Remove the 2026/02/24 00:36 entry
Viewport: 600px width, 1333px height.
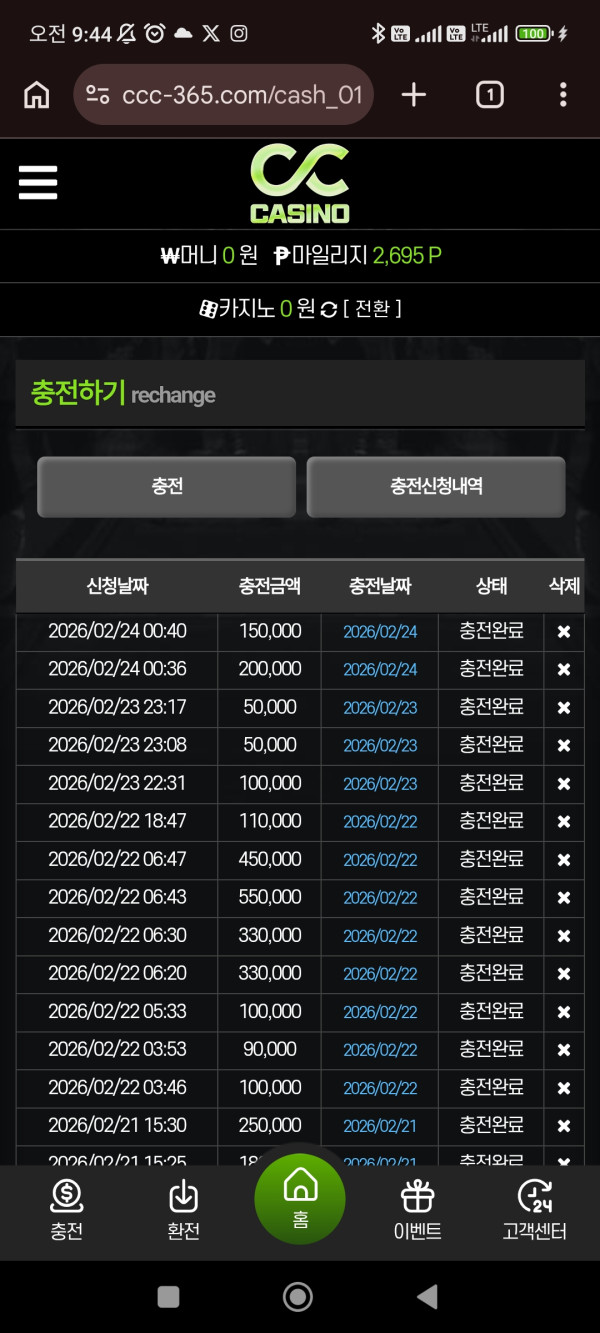click(564, 670)
